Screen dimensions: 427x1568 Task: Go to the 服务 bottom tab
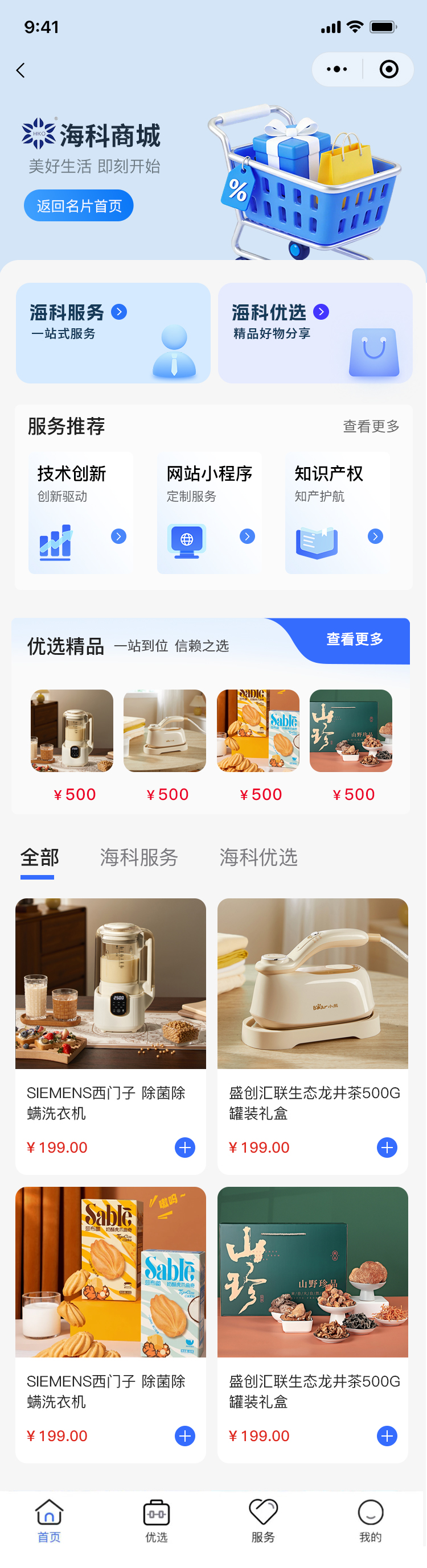coord(263,1521)
